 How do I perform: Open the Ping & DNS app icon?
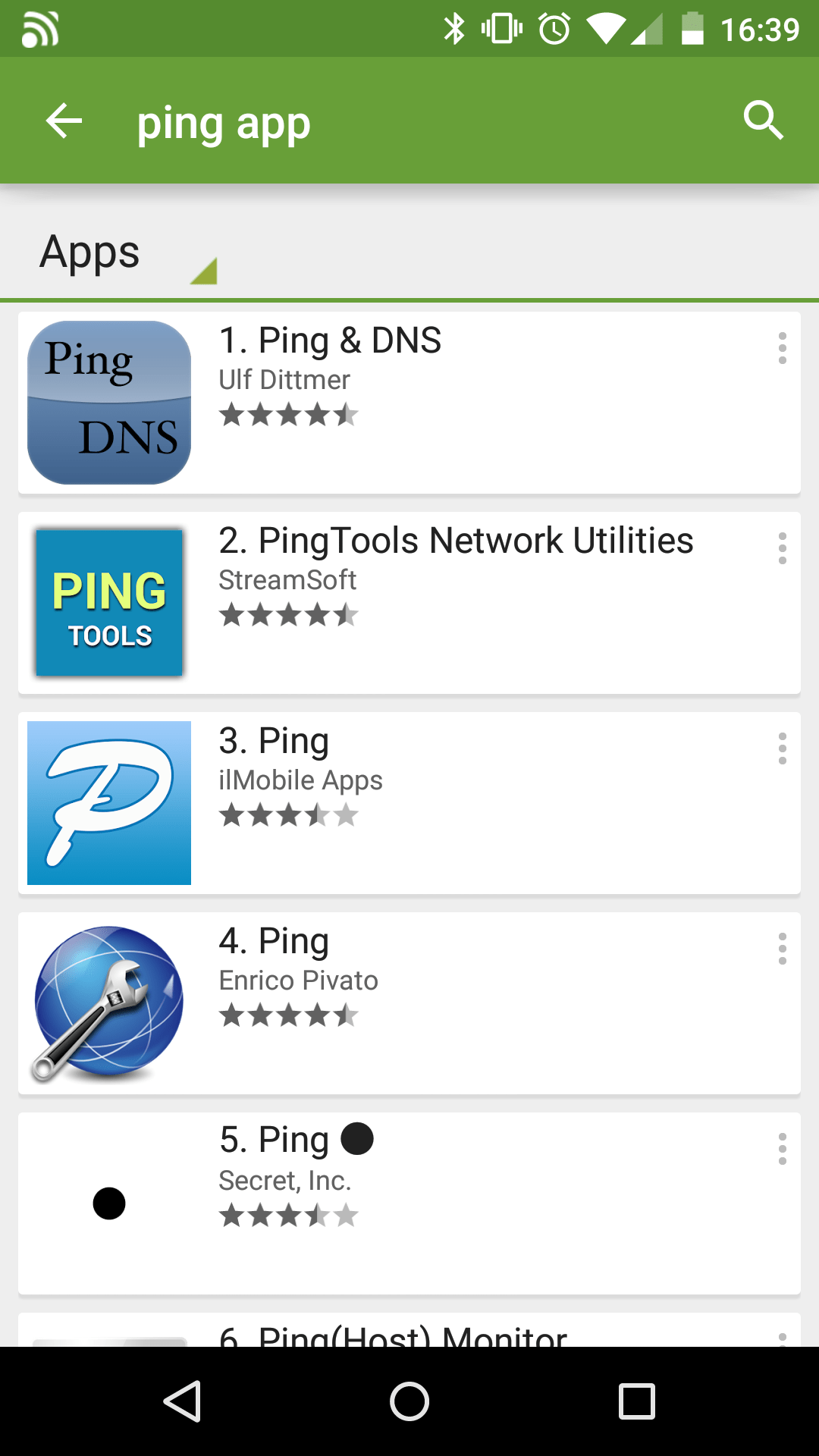tap(108, 402)
